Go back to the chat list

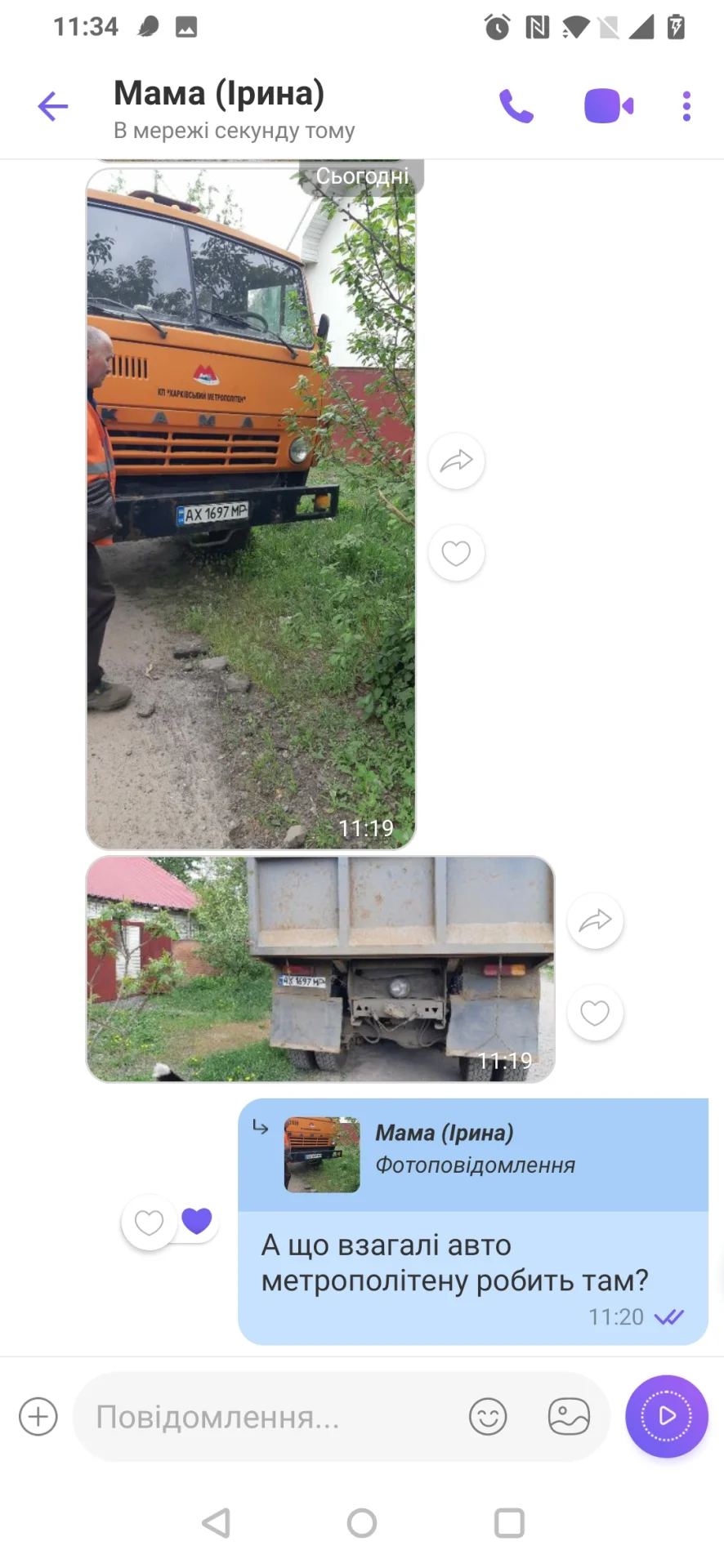tap(53, 107)
